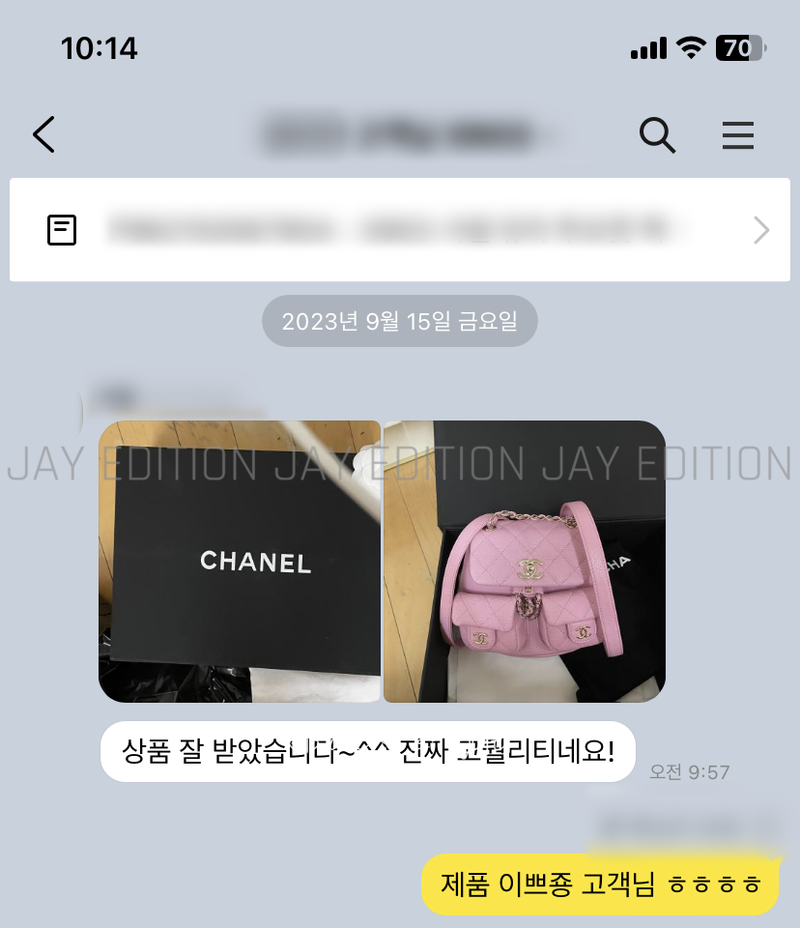Screen dimensions: 800x928
Task: Go back to the chat list
Action: 44,135
